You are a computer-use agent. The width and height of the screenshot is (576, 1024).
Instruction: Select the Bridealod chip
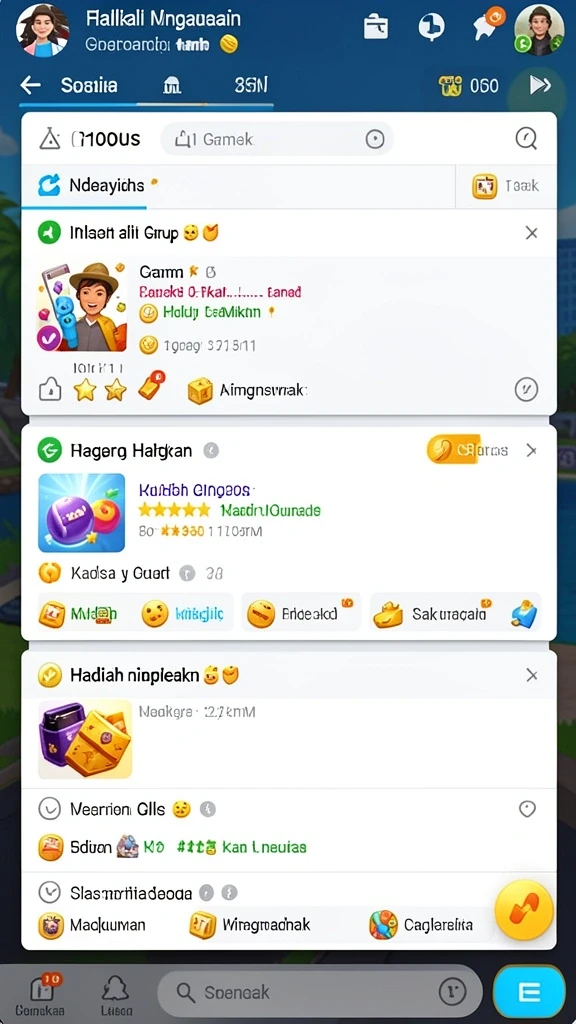(300, 613)
